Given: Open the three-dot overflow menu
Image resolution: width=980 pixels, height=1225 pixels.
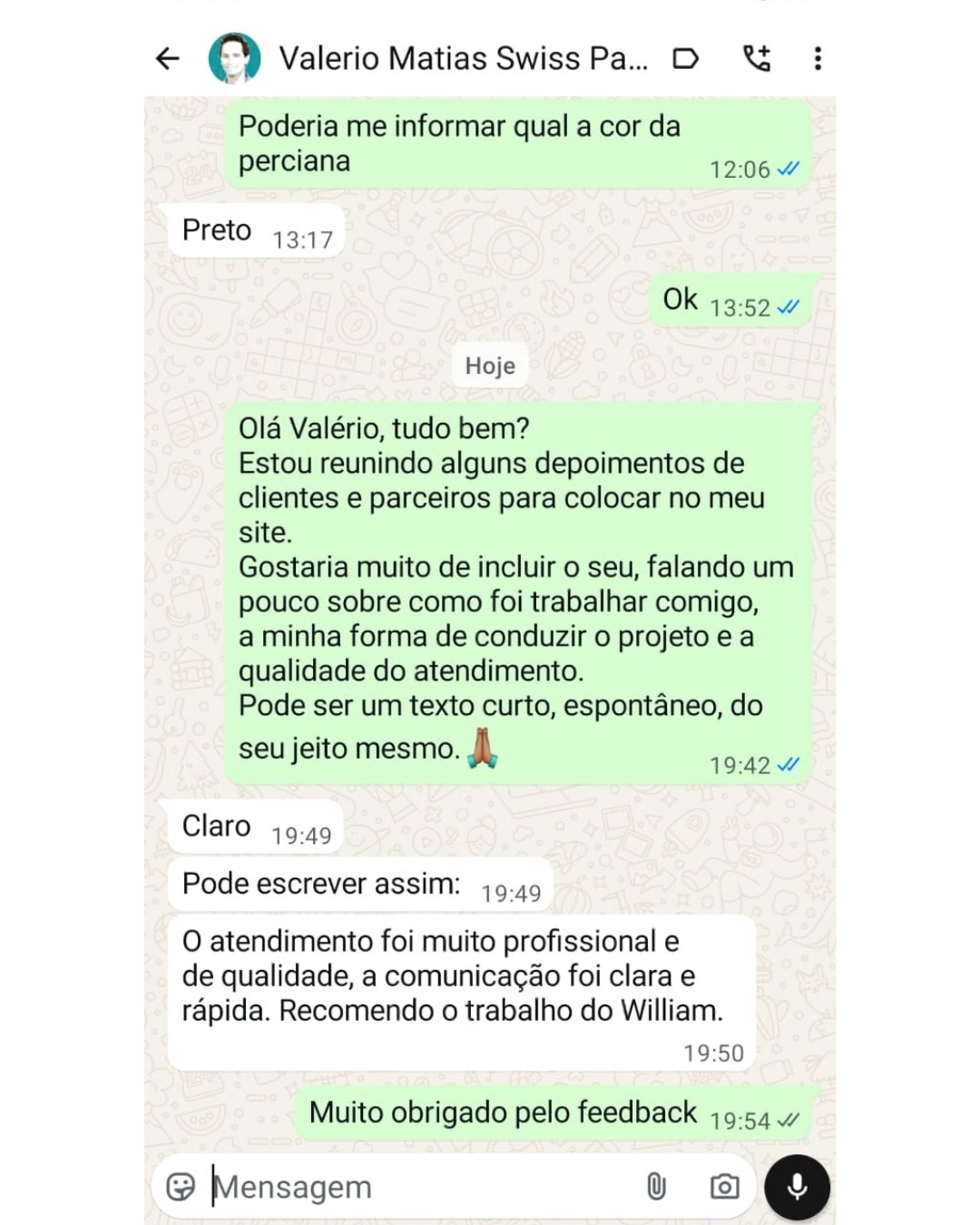Looking at the screenshot, I should click(x=818, y=59).
